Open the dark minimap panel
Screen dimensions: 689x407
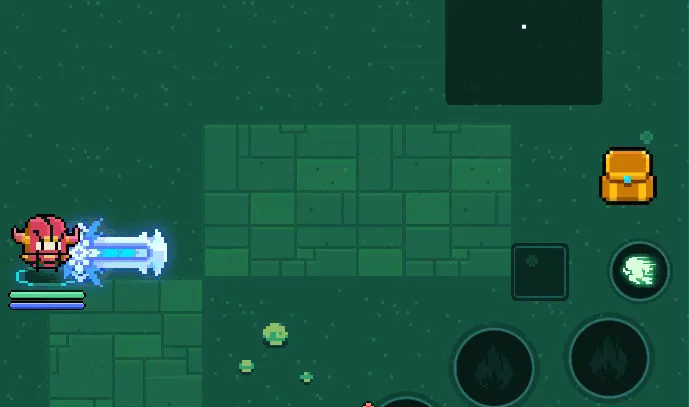tap(523, 50)
